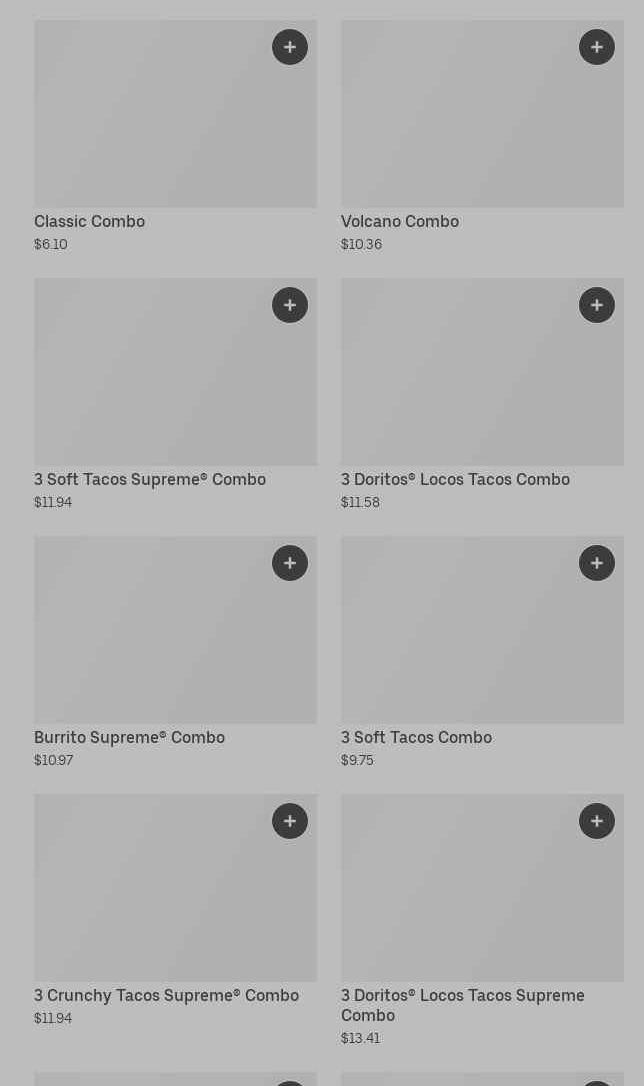Viewport: 644px width, 1086px height.
Task: Add Burrito Supreme Combo to the order
Action: pyautogui.click(x=290, y=563)
